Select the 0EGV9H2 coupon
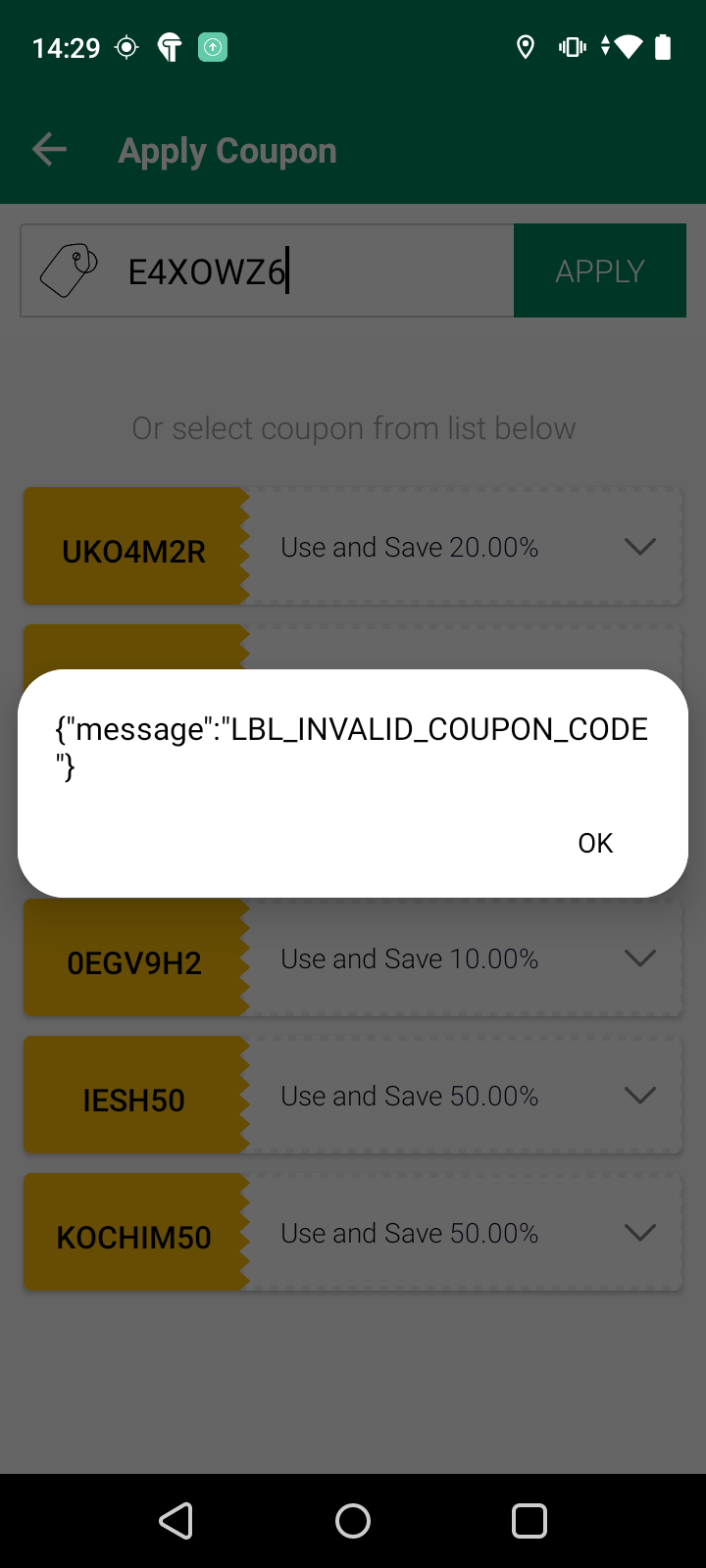The height and width of the screenshot is (1568, 706). (x=134, y=962)
